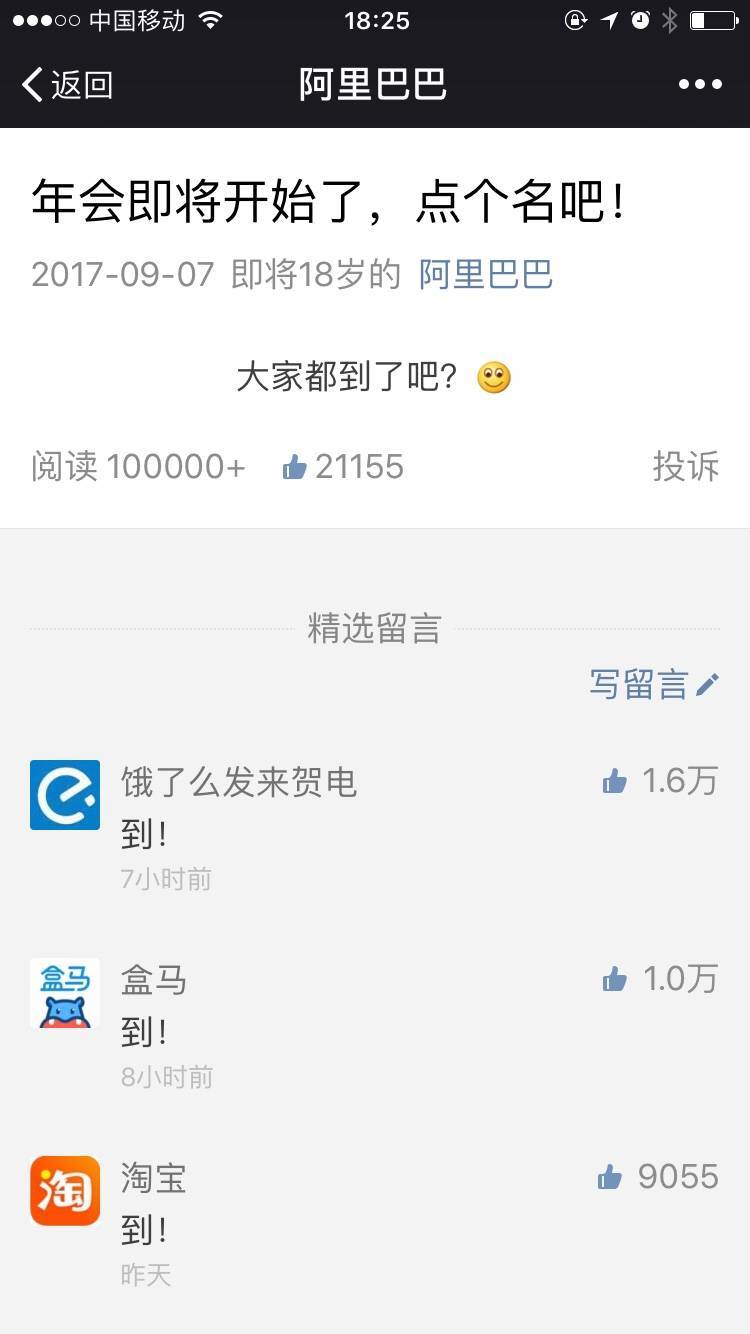Like the article with thumbs-up 21155
Image resolution: width=750 pixels, height=1334 pixels.
pos(343,466)
